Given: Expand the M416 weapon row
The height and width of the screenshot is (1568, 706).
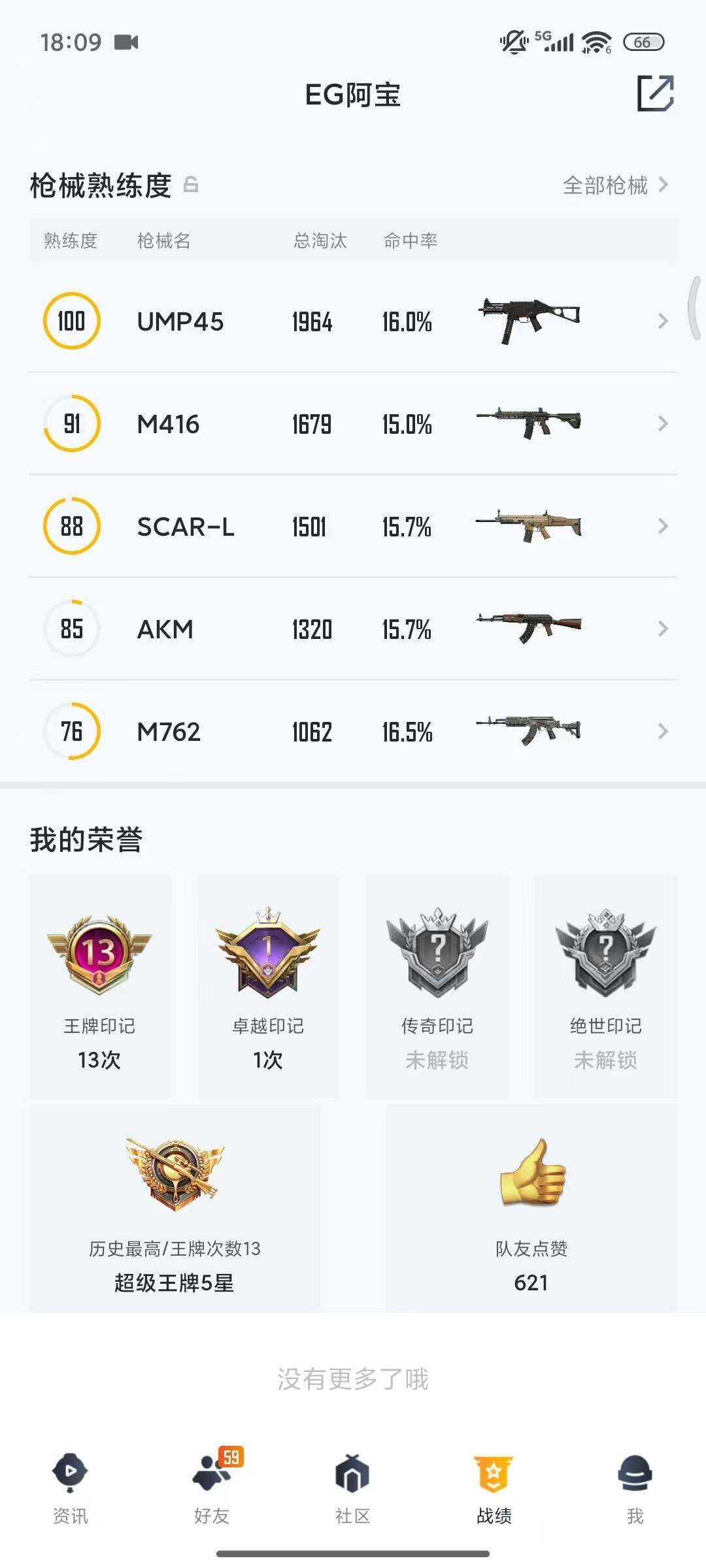Looking at the screenshot, I should pos(662,424).
